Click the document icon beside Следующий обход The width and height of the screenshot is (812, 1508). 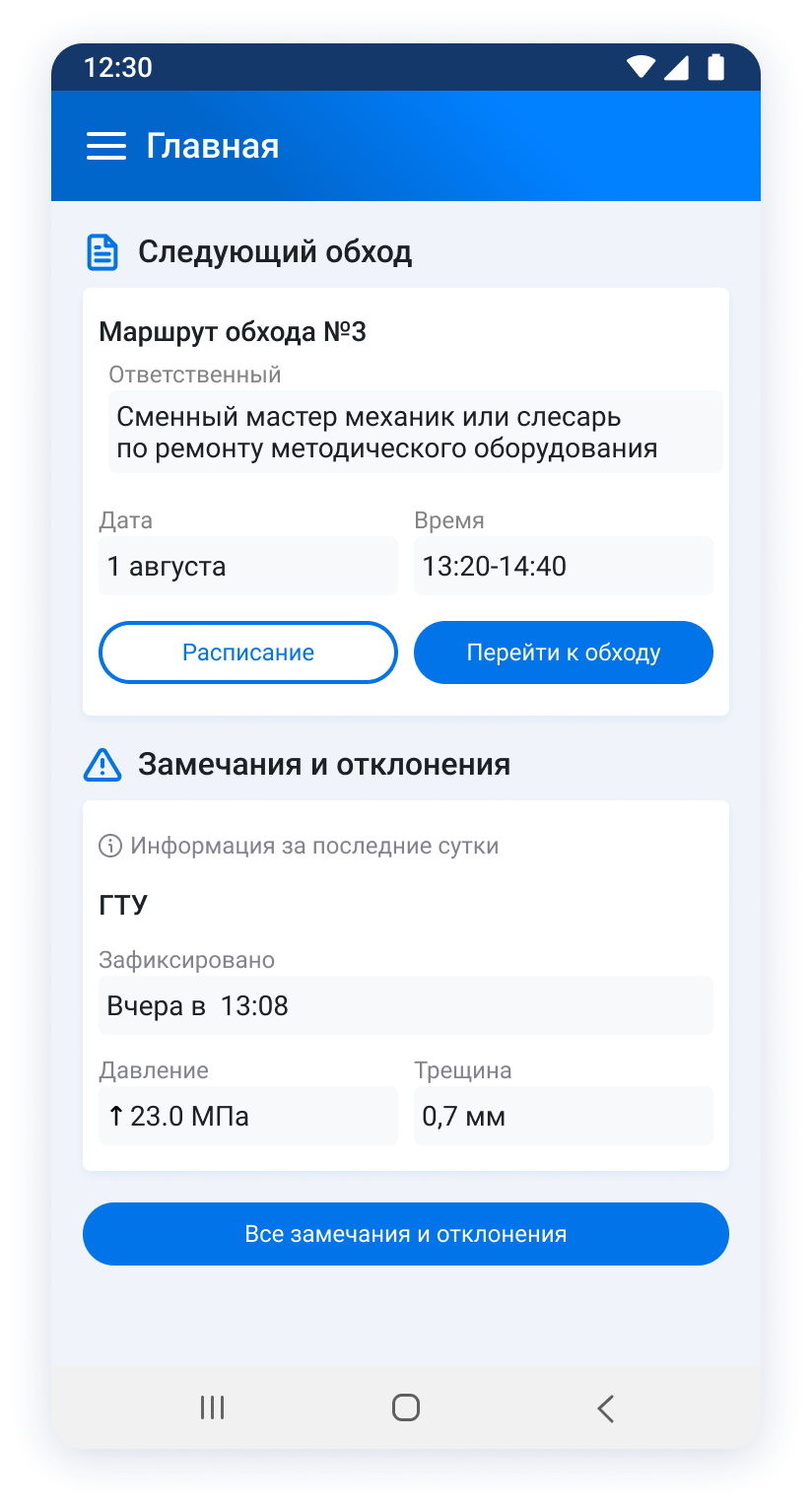point(105,251)
